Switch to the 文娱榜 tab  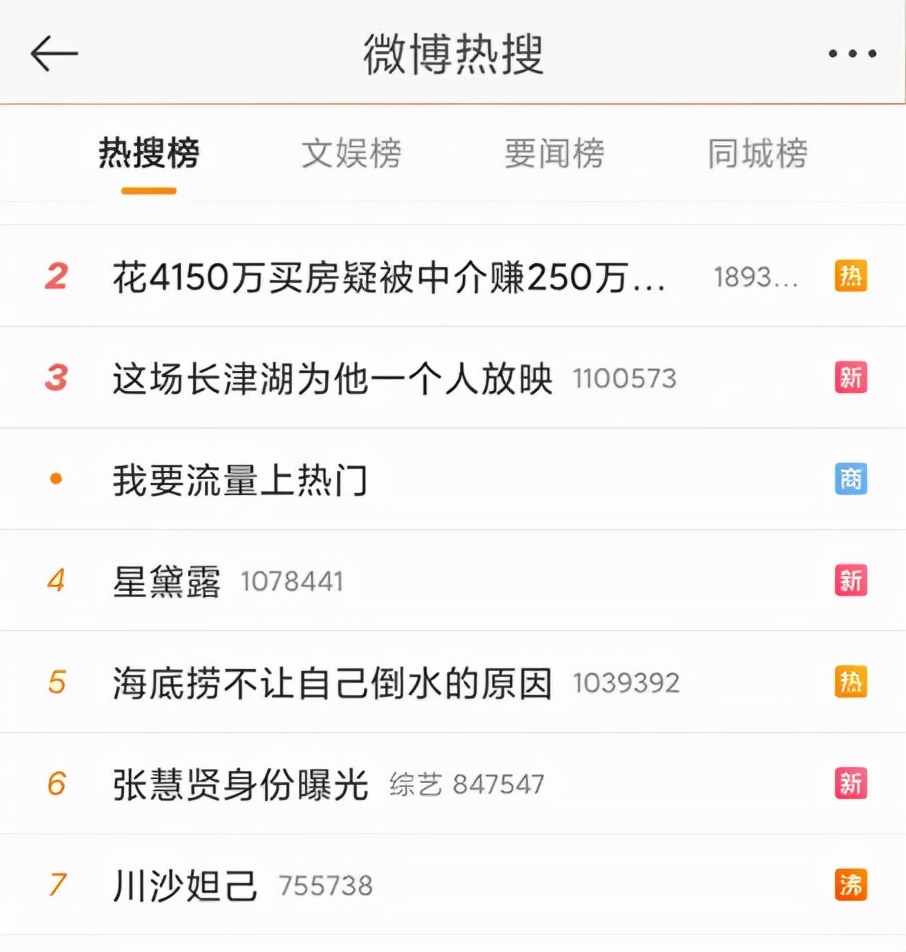[350, 153]
